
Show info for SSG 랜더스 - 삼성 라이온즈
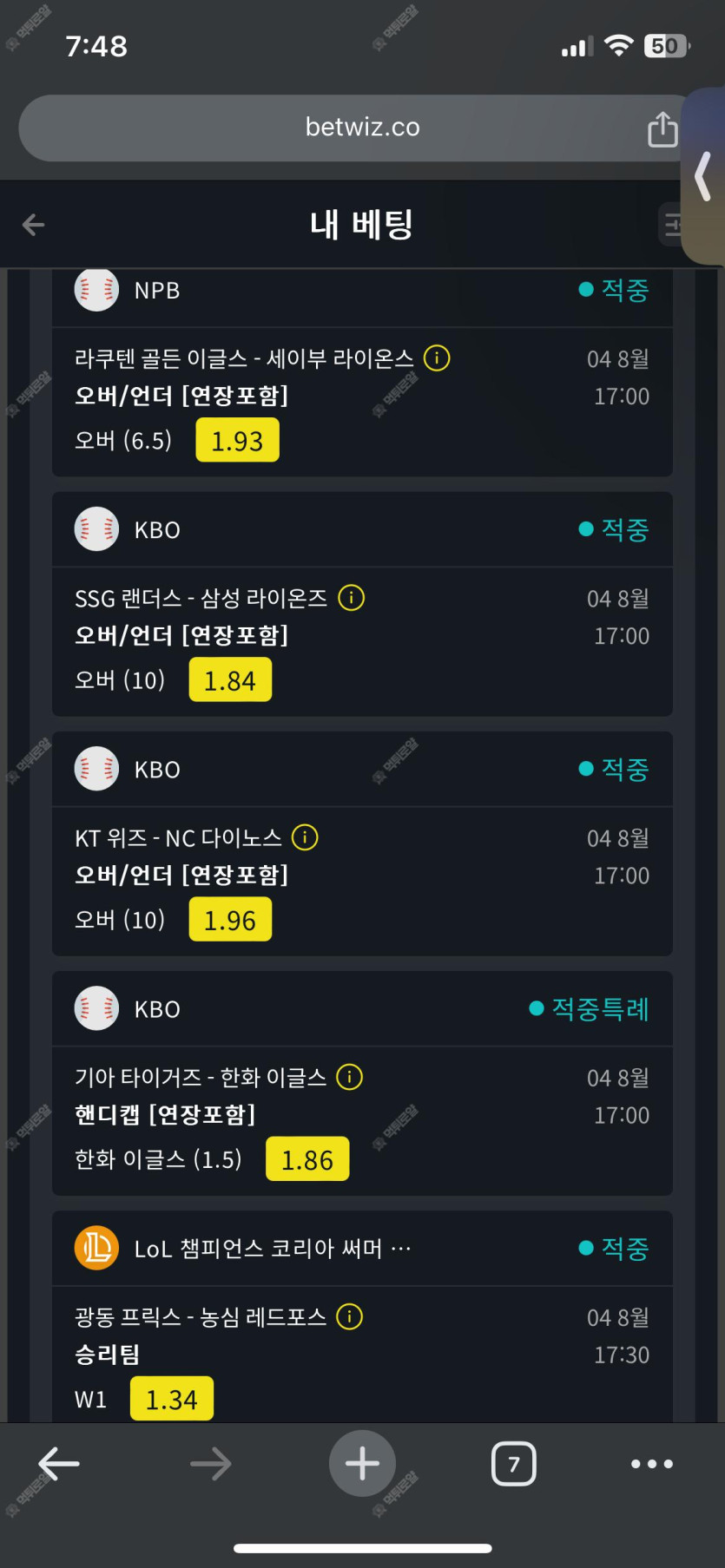351,597
